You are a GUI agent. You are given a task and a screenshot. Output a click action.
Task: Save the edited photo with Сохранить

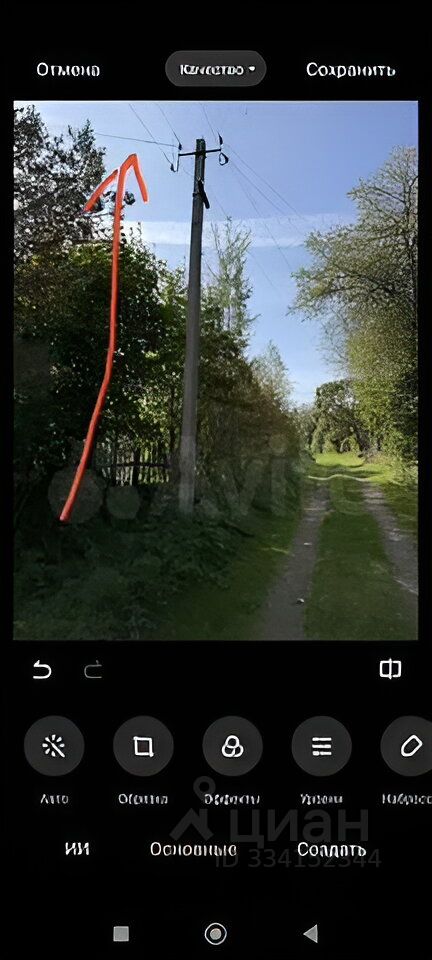coord(351,70)
